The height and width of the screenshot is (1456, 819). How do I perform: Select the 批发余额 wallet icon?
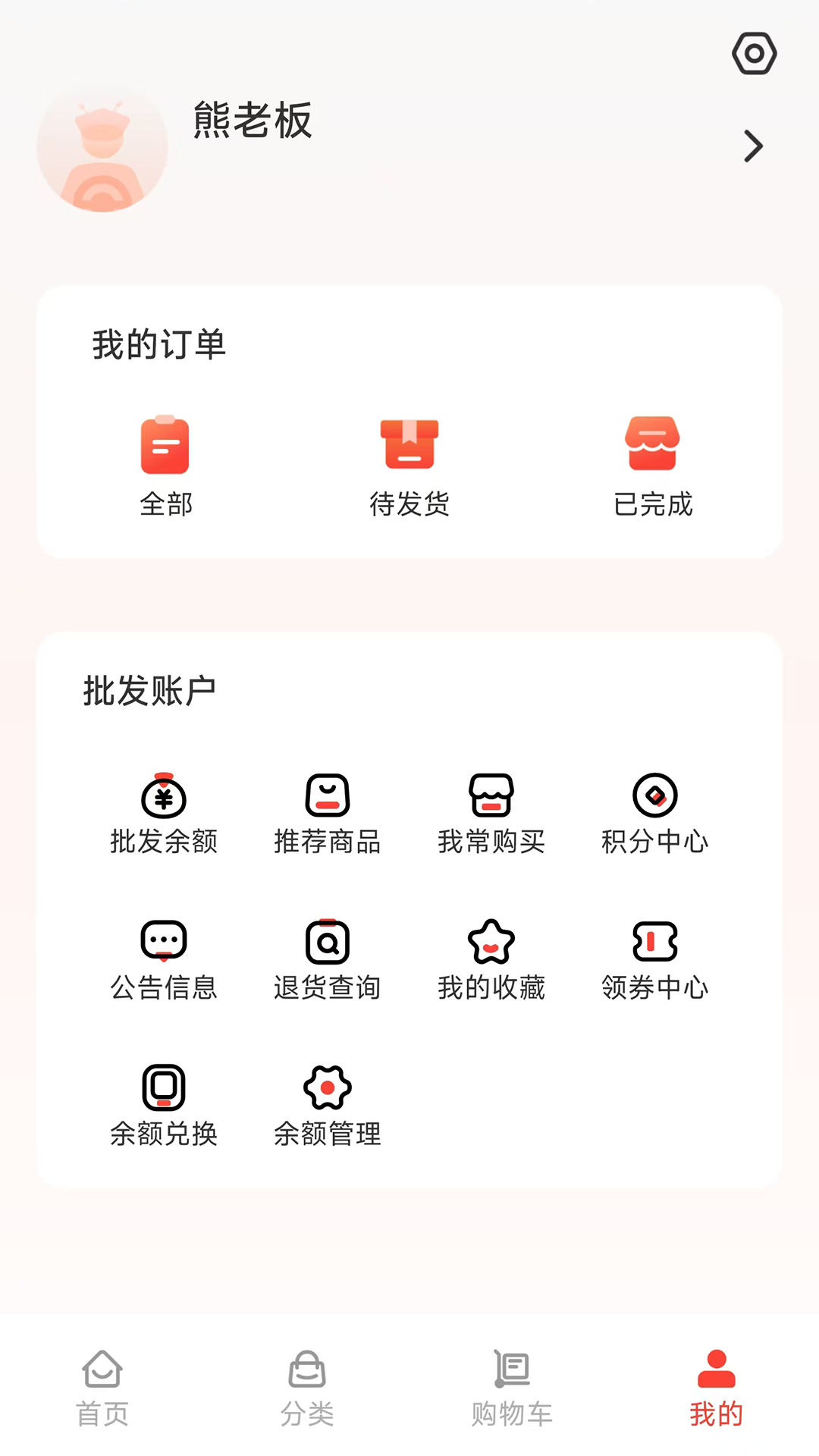(163, 798)
